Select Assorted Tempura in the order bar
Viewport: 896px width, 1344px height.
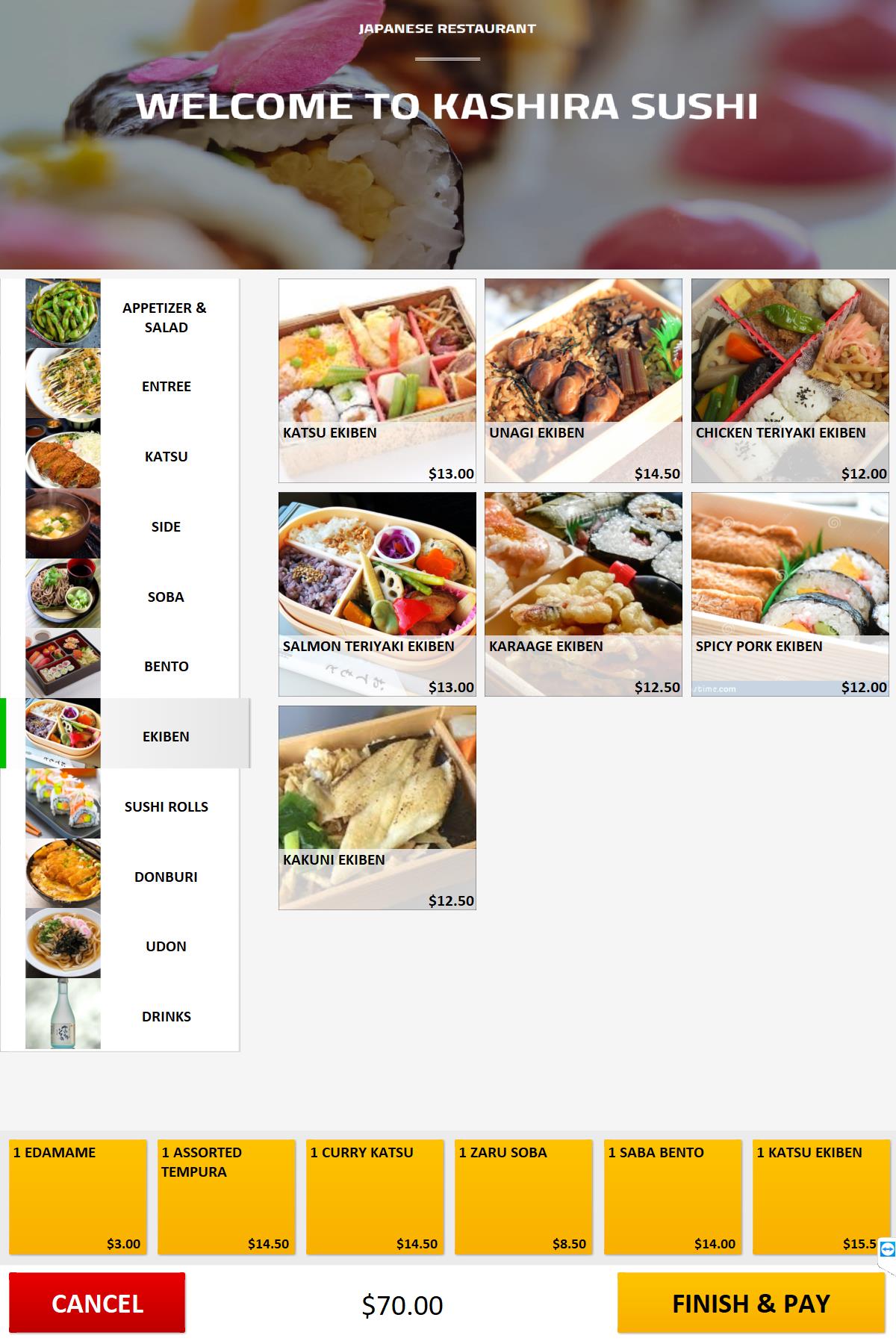pos(226,1197)
